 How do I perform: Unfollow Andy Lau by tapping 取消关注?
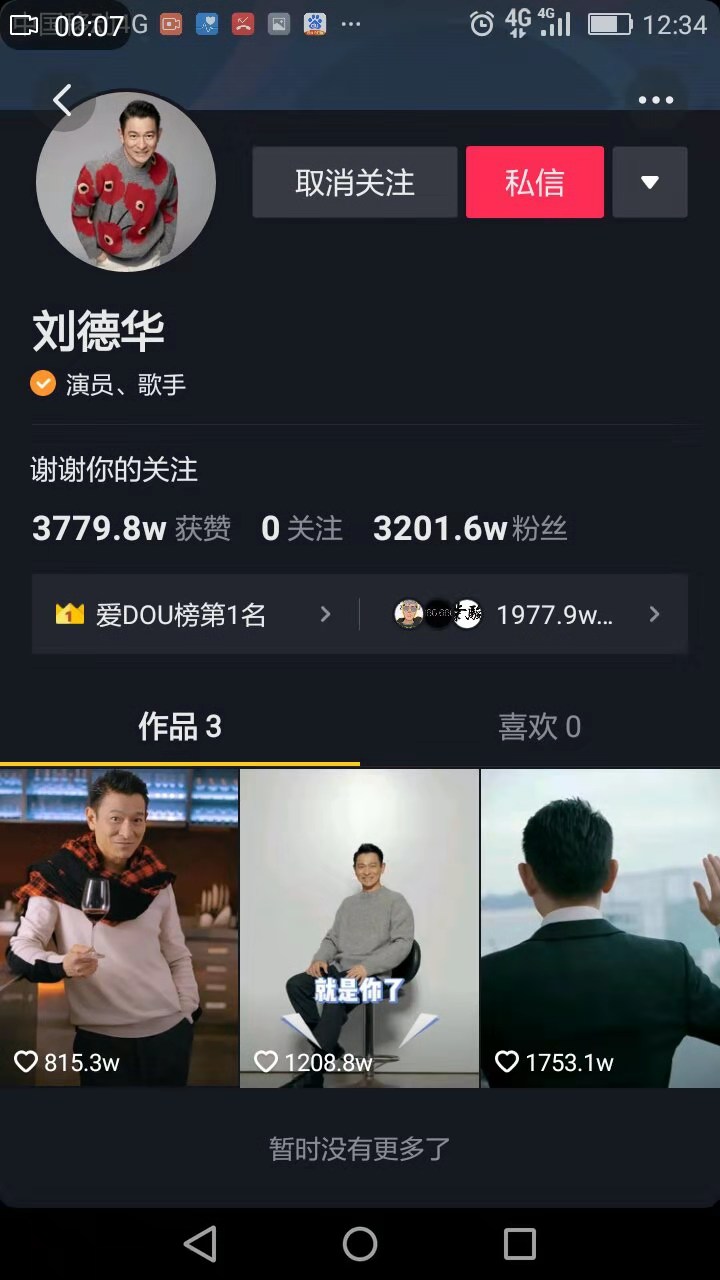point(354,182)
